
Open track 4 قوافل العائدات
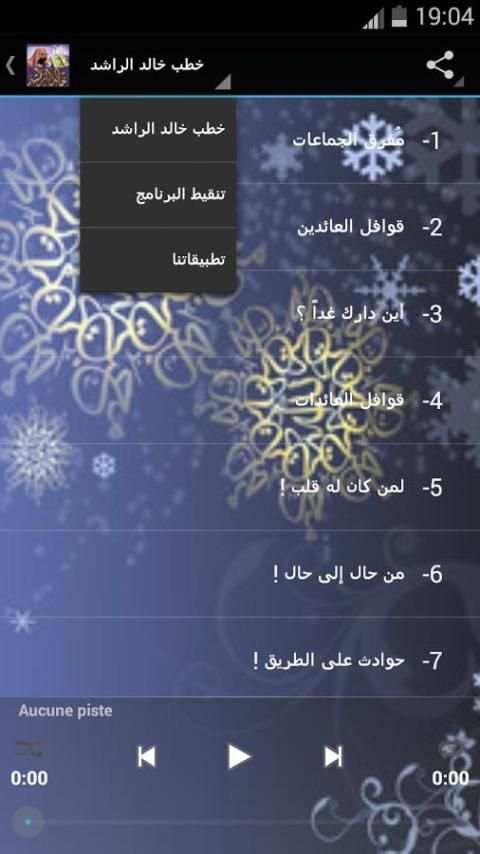[x=240, y=401]
